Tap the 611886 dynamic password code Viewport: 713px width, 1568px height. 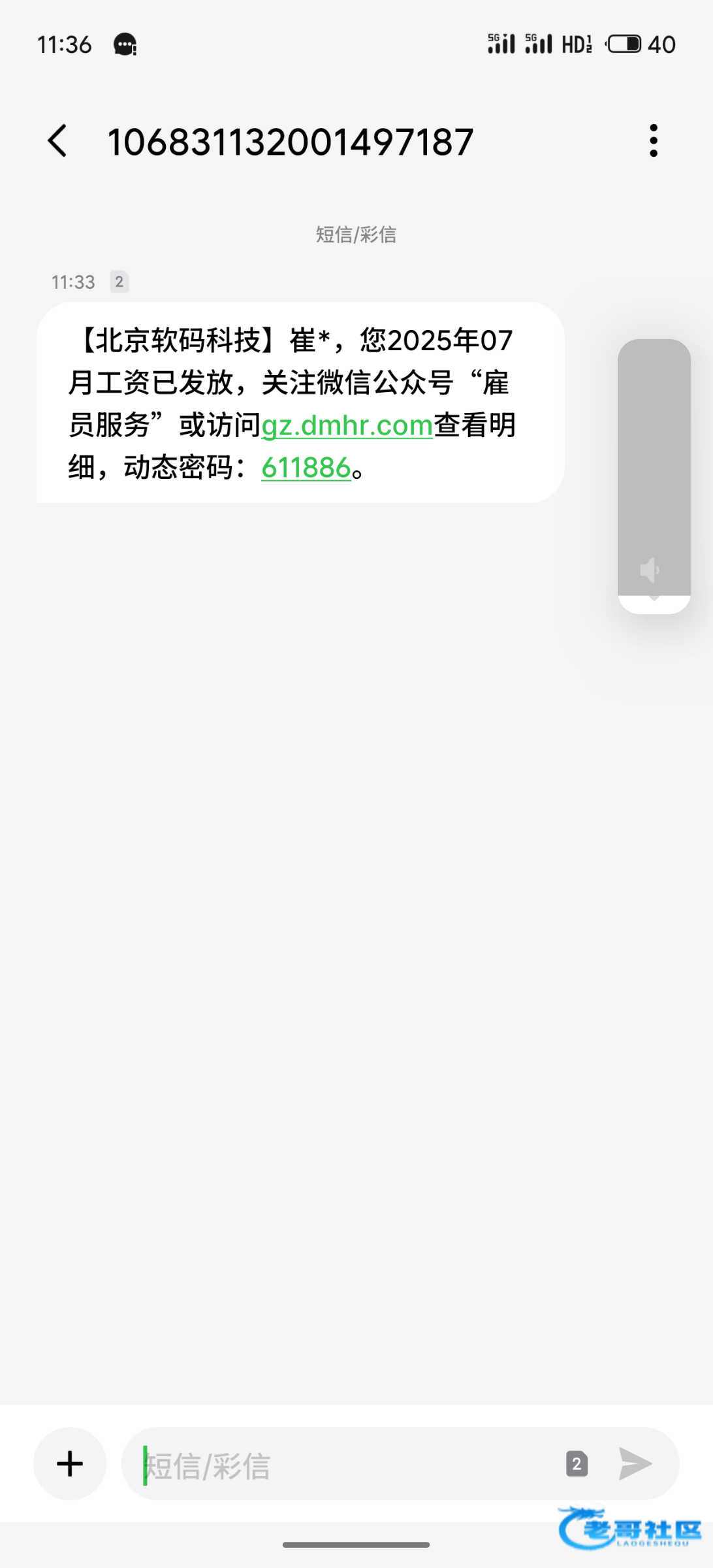[306, 468]
